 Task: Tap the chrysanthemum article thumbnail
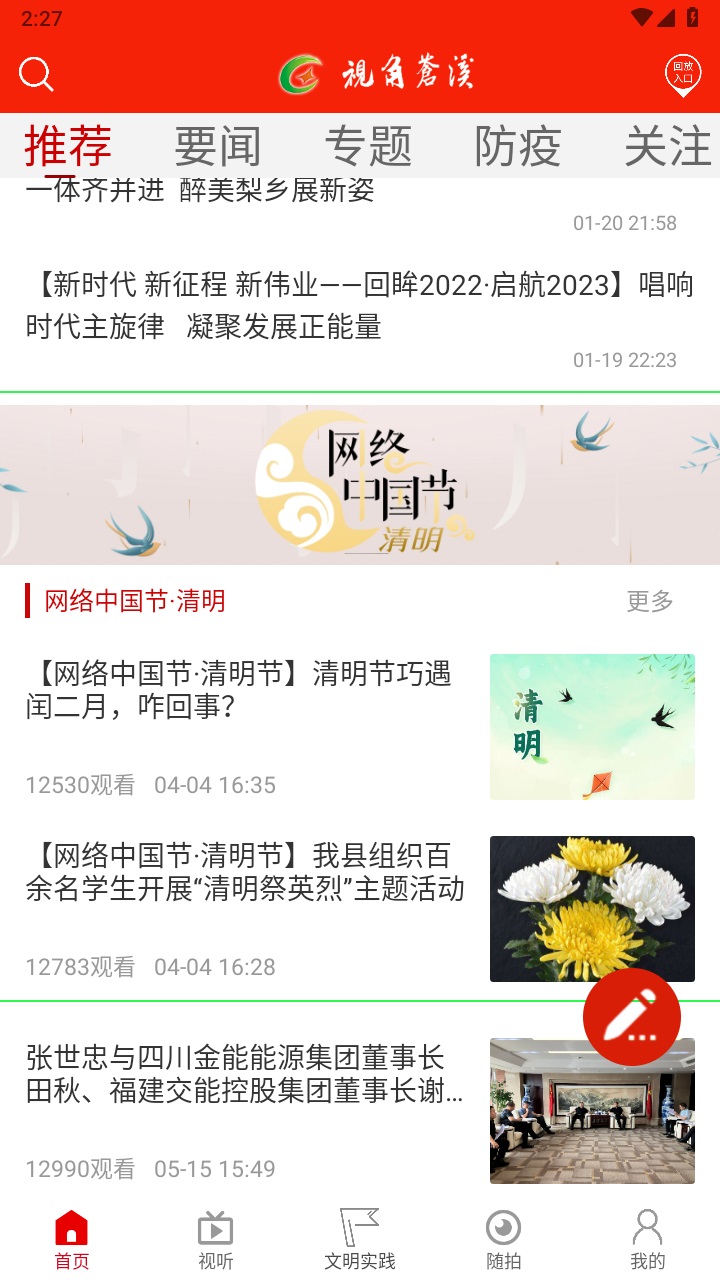(592, 908)
